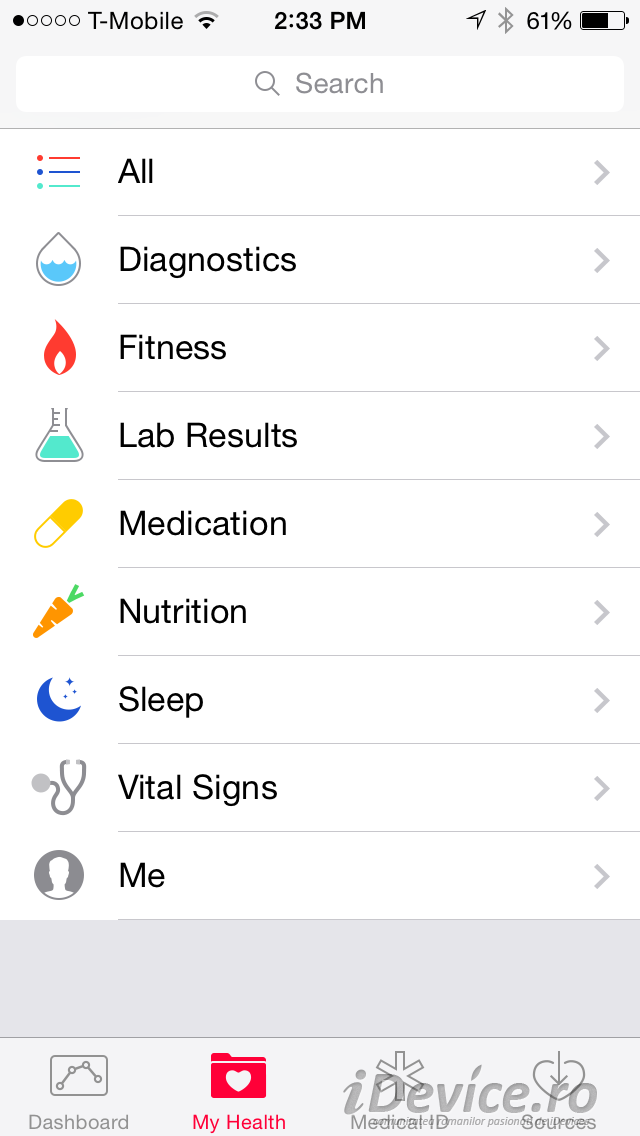Open the Me category
Image resolution: width=640 pixels, height=1136 pixels.
coord(320,876)
